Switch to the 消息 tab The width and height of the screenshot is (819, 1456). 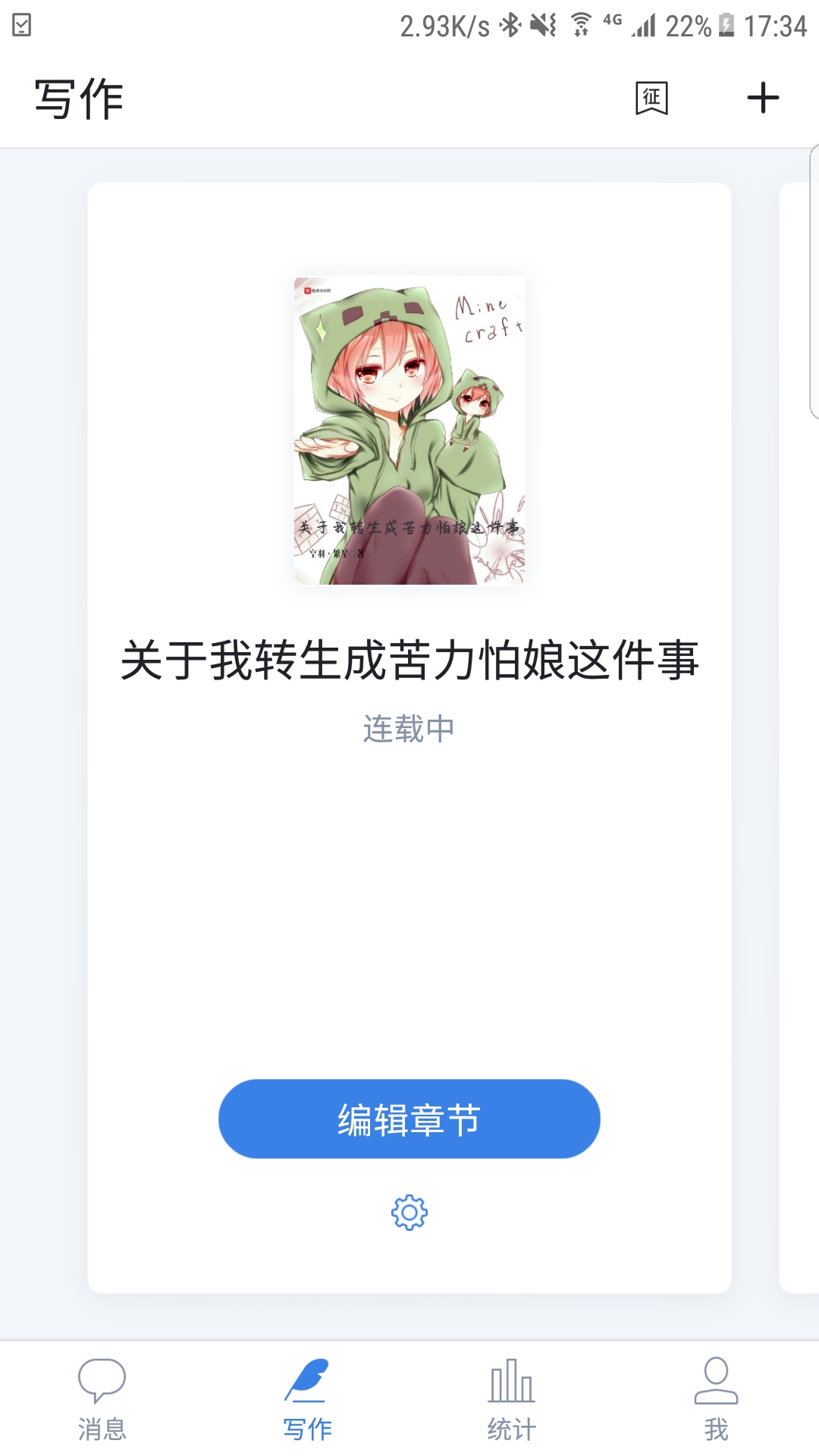tap(102, 1399)
